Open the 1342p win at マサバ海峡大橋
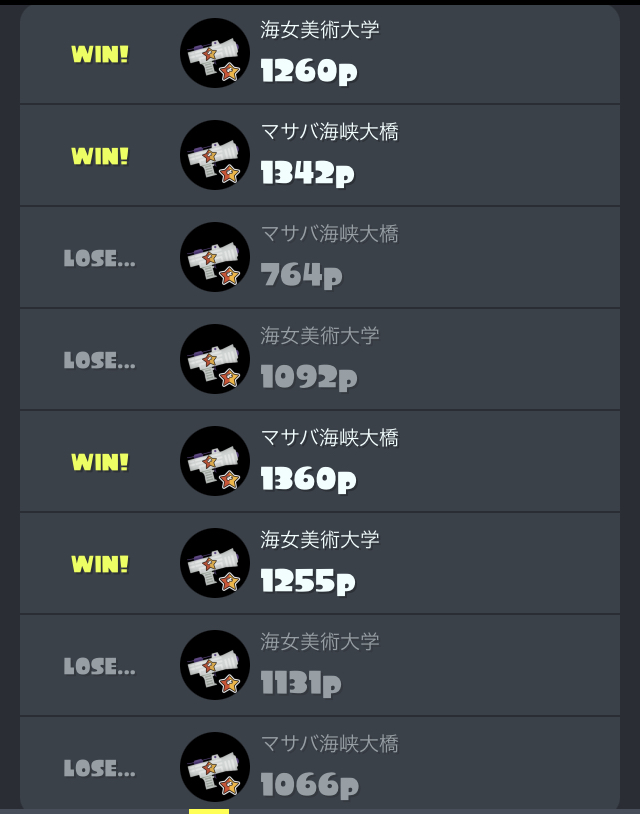Image resolution: width=640 pixels, height=814 pixels. (x=320, y=156)
